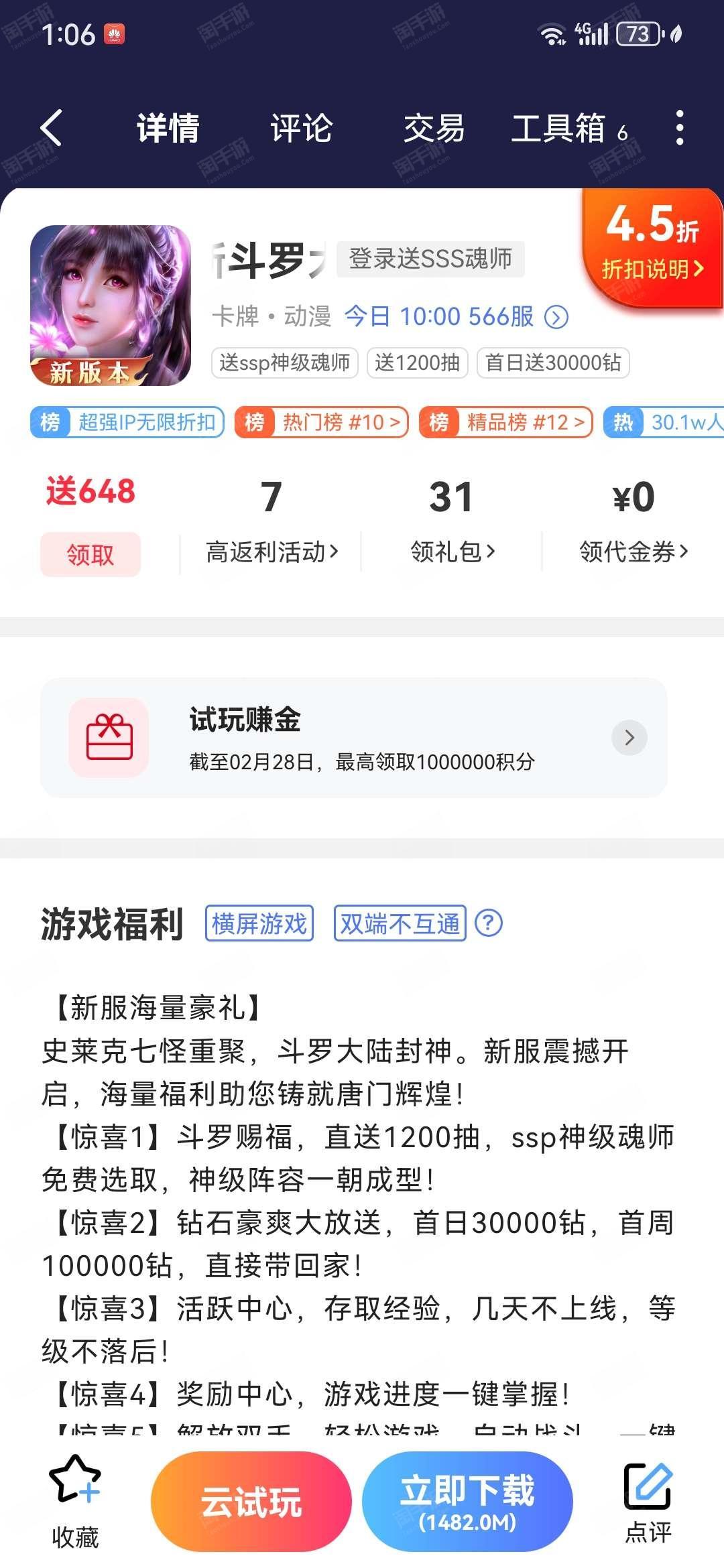724x1568 pixels.
Task: Switch to the 交易 tab
Action: pos(434,127)
